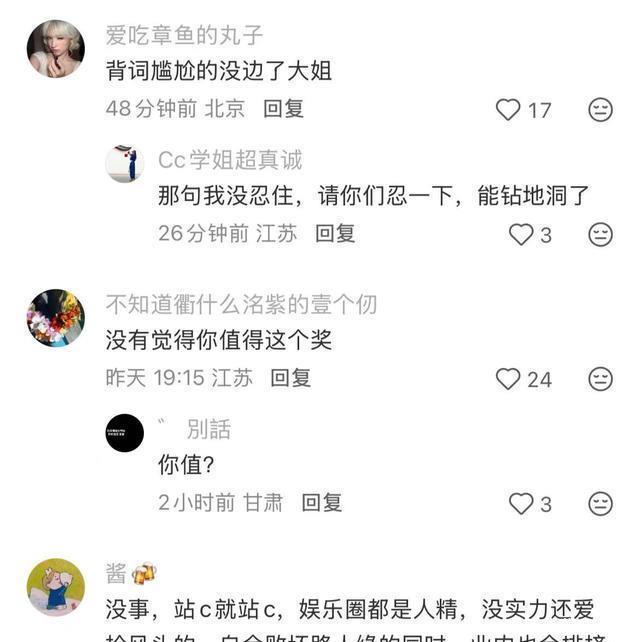640x642 pixels.
Task: Like 爱吃章鱼的丸子's comment
Action: [508, 110]
